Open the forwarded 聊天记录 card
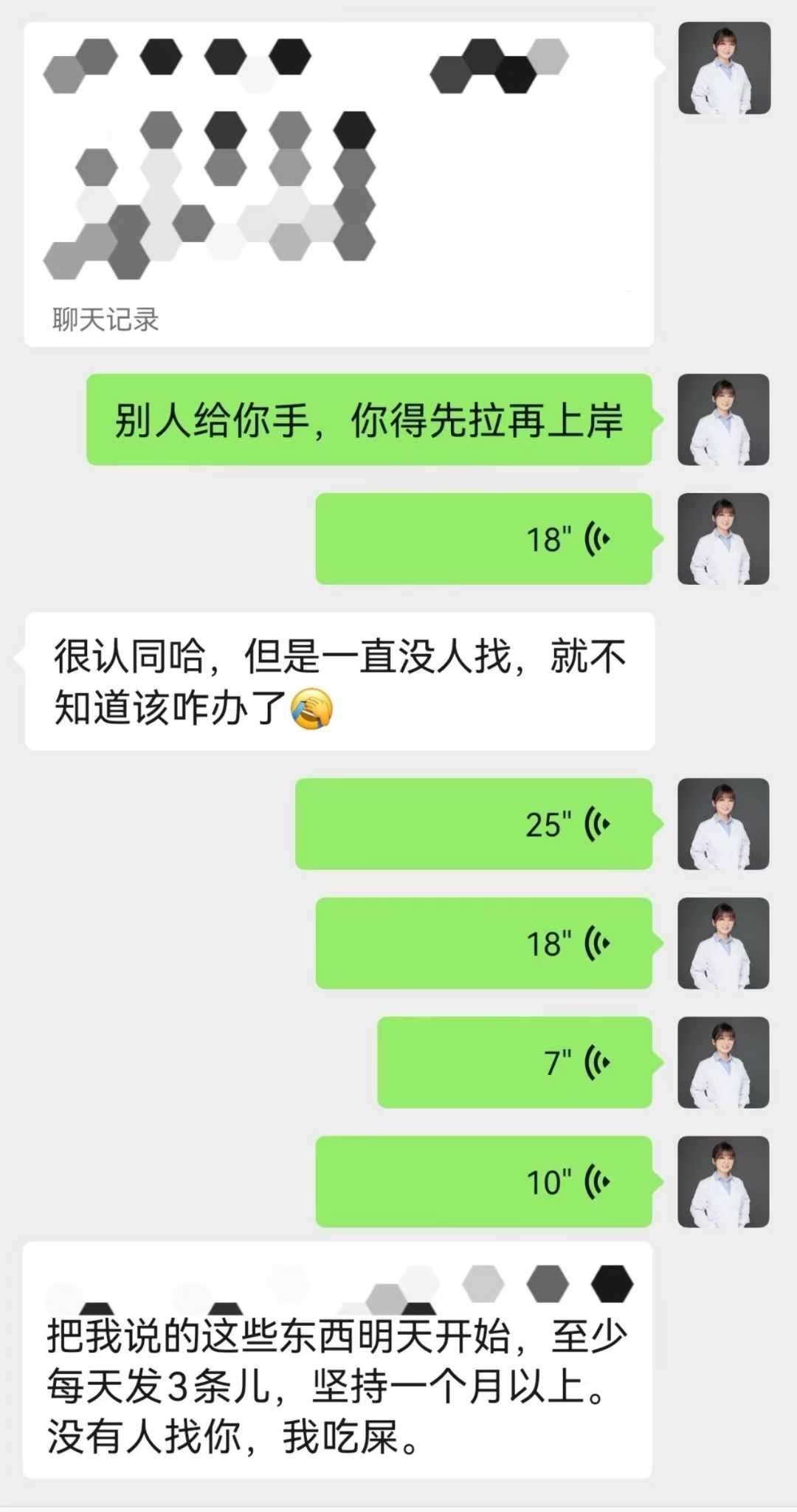The image size is (797, 1512). (x=338, y=185)
